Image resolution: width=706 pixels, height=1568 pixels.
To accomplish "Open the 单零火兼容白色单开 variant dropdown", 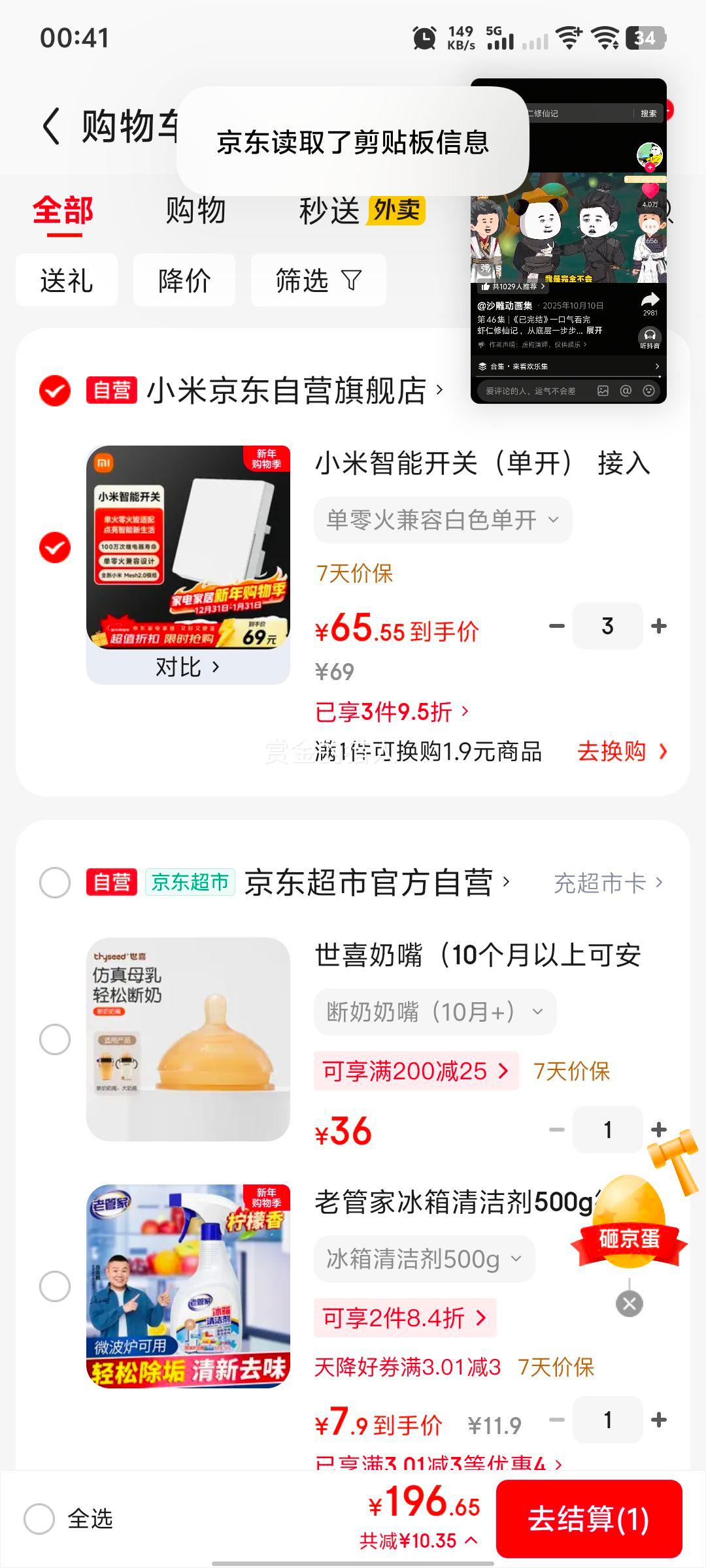I will tap(443, 520).
